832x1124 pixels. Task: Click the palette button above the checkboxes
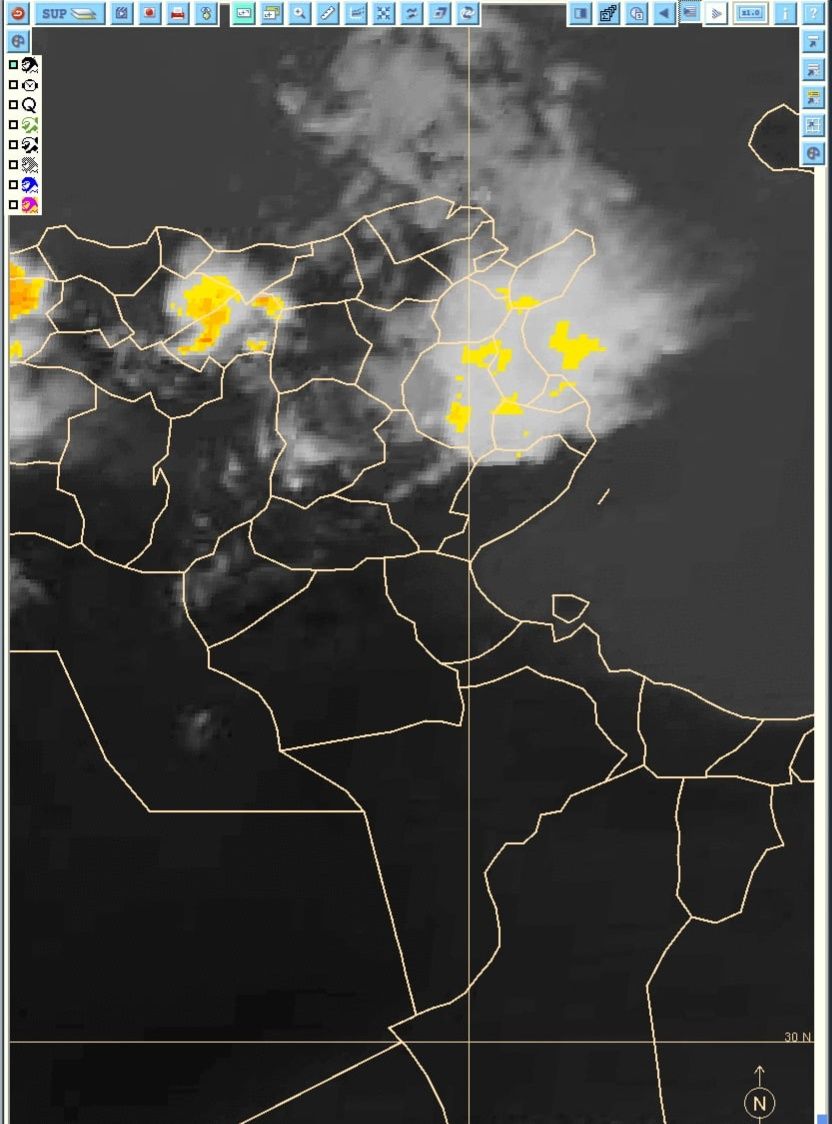[x=18, y=41]
